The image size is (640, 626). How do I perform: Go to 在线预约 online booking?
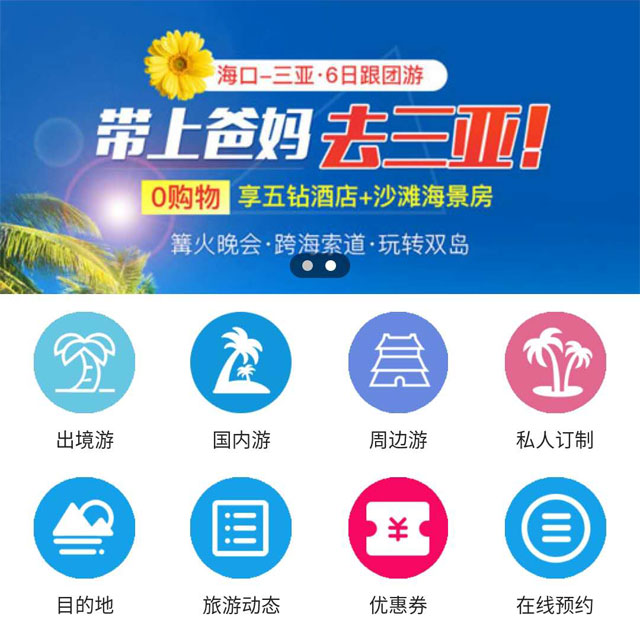click(555, 528)
